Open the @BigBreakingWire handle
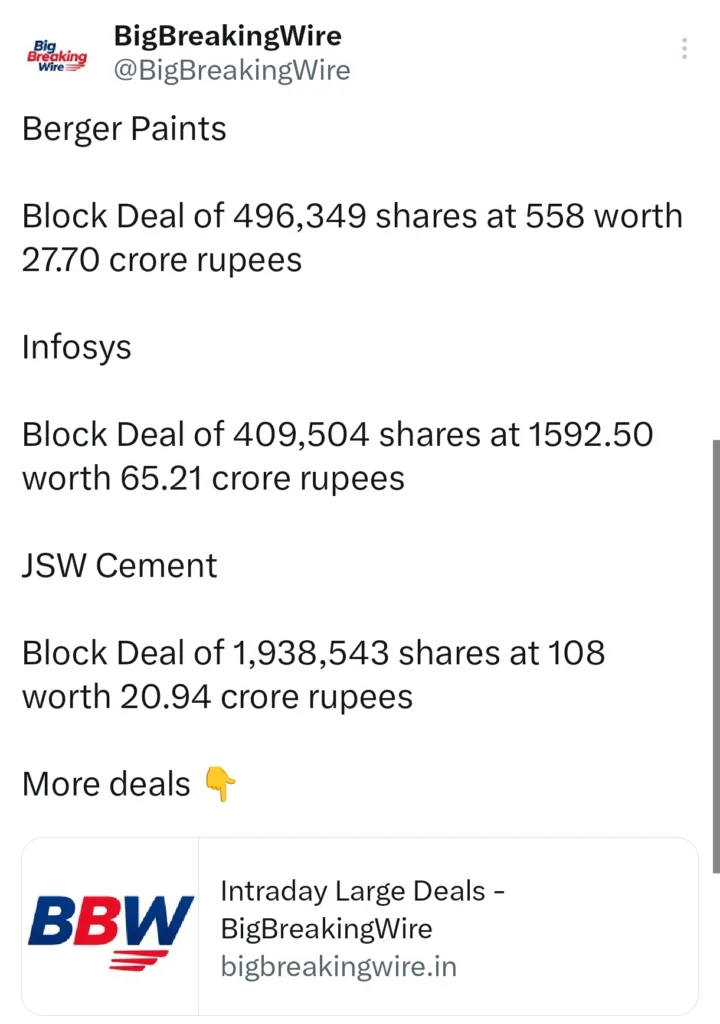This screenshot has height=1024, width=720. (232, 70)
